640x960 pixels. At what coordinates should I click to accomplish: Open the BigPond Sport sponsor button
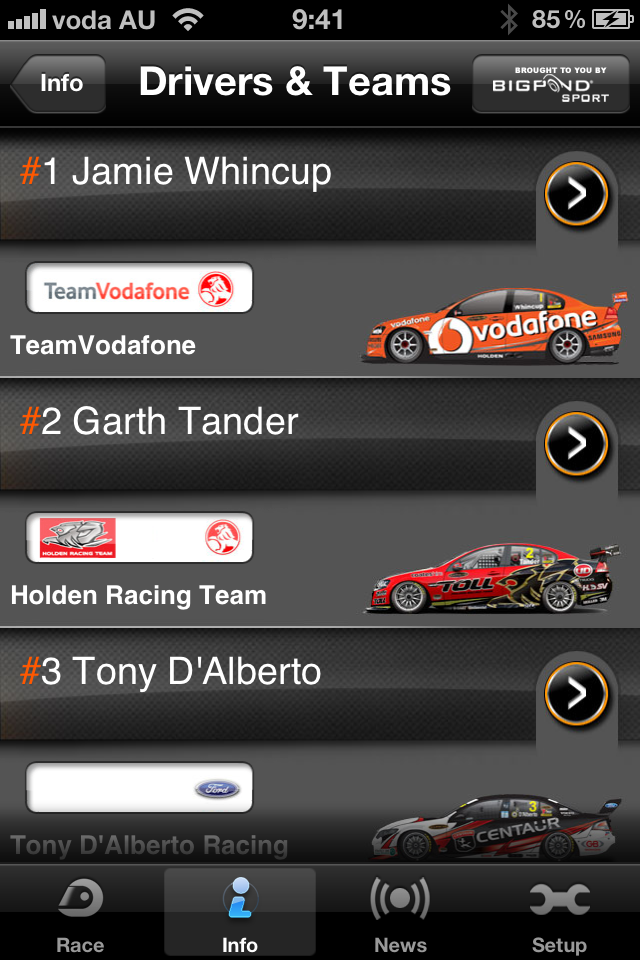[x=549, y=84]
